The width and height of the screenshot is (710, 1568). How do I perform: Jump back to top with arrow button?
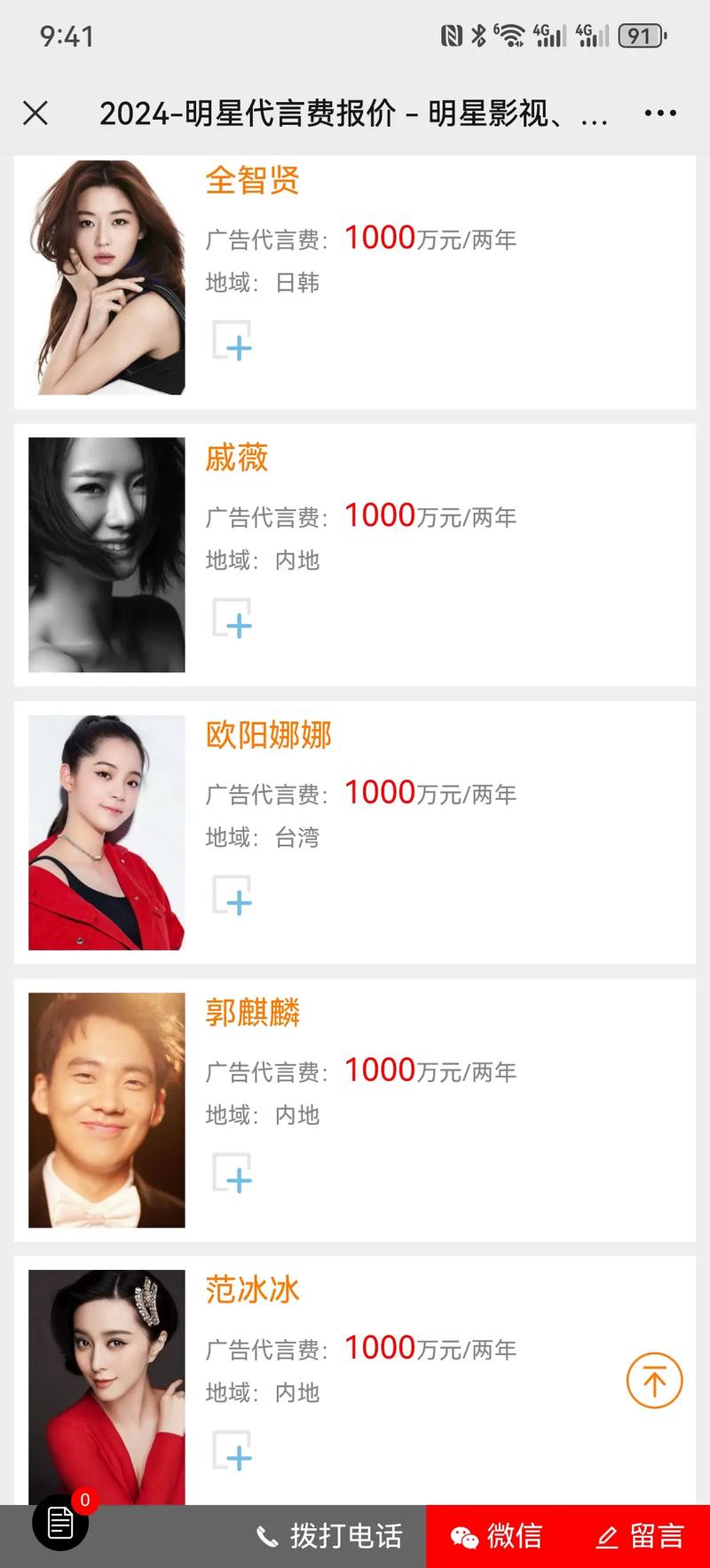click(654, 1381)
